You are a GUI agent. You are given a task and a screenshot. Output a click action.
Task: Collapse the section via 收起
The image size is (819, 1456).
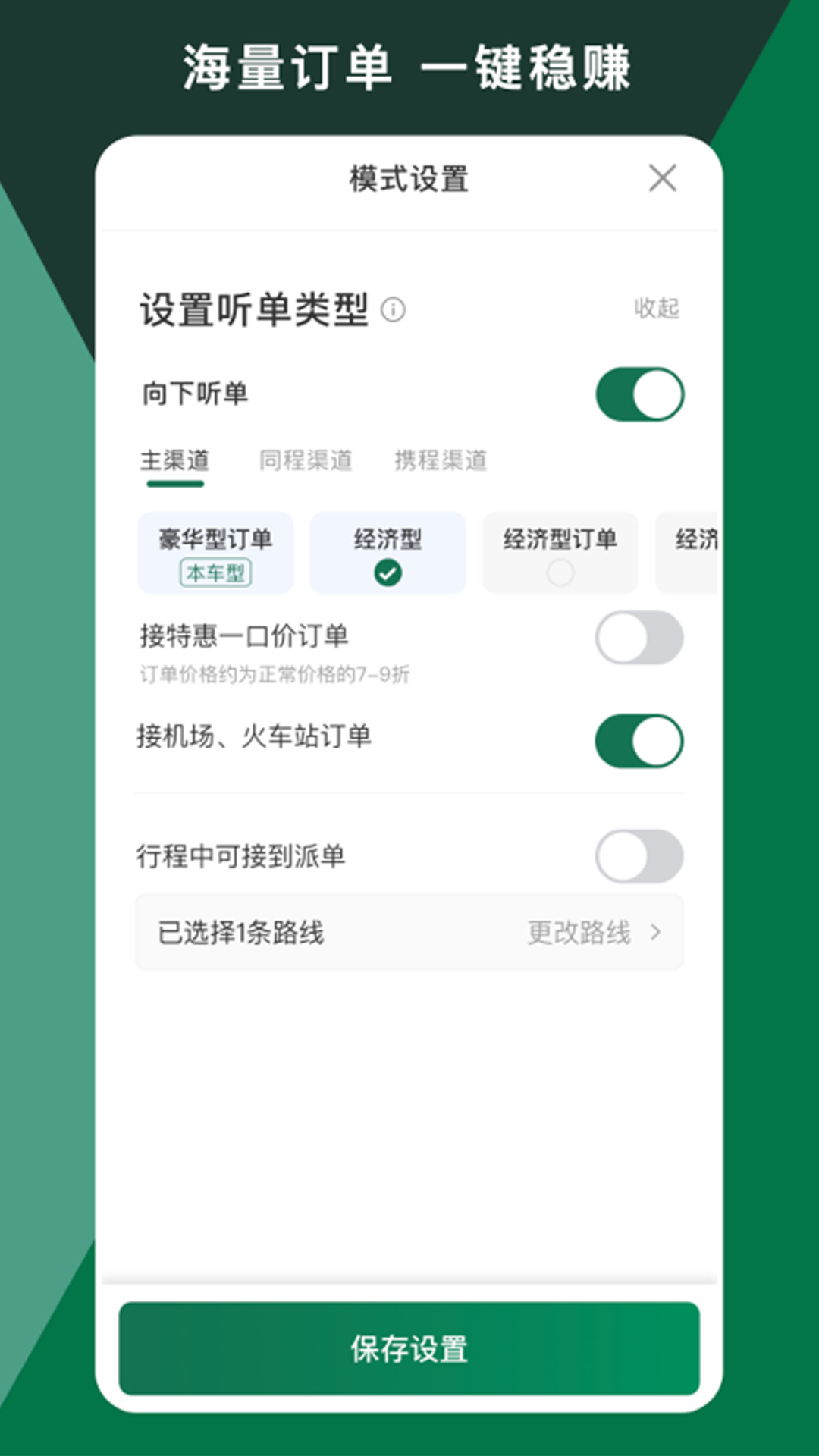(657, 308)
